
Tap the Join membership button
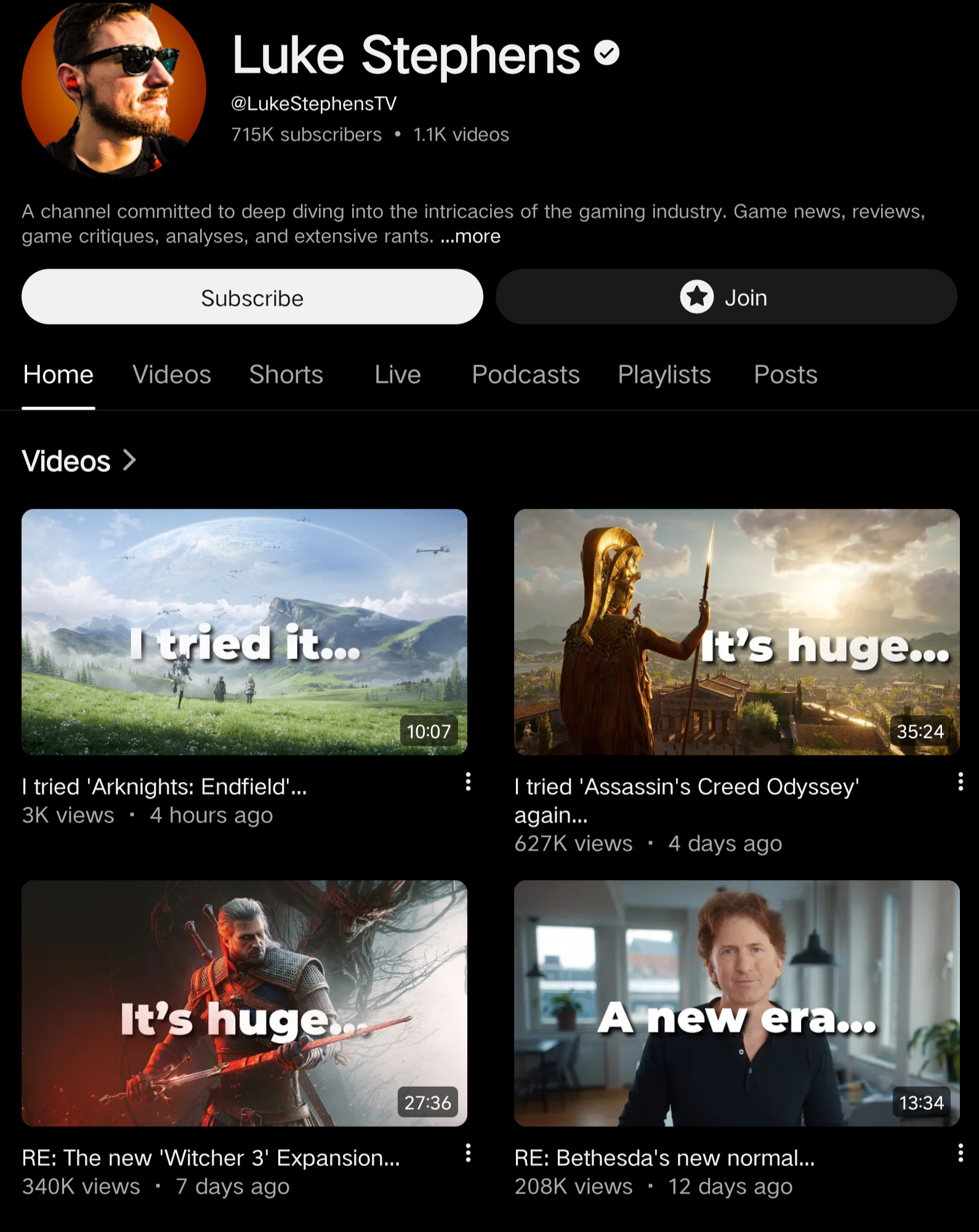(x=726, y=297)
